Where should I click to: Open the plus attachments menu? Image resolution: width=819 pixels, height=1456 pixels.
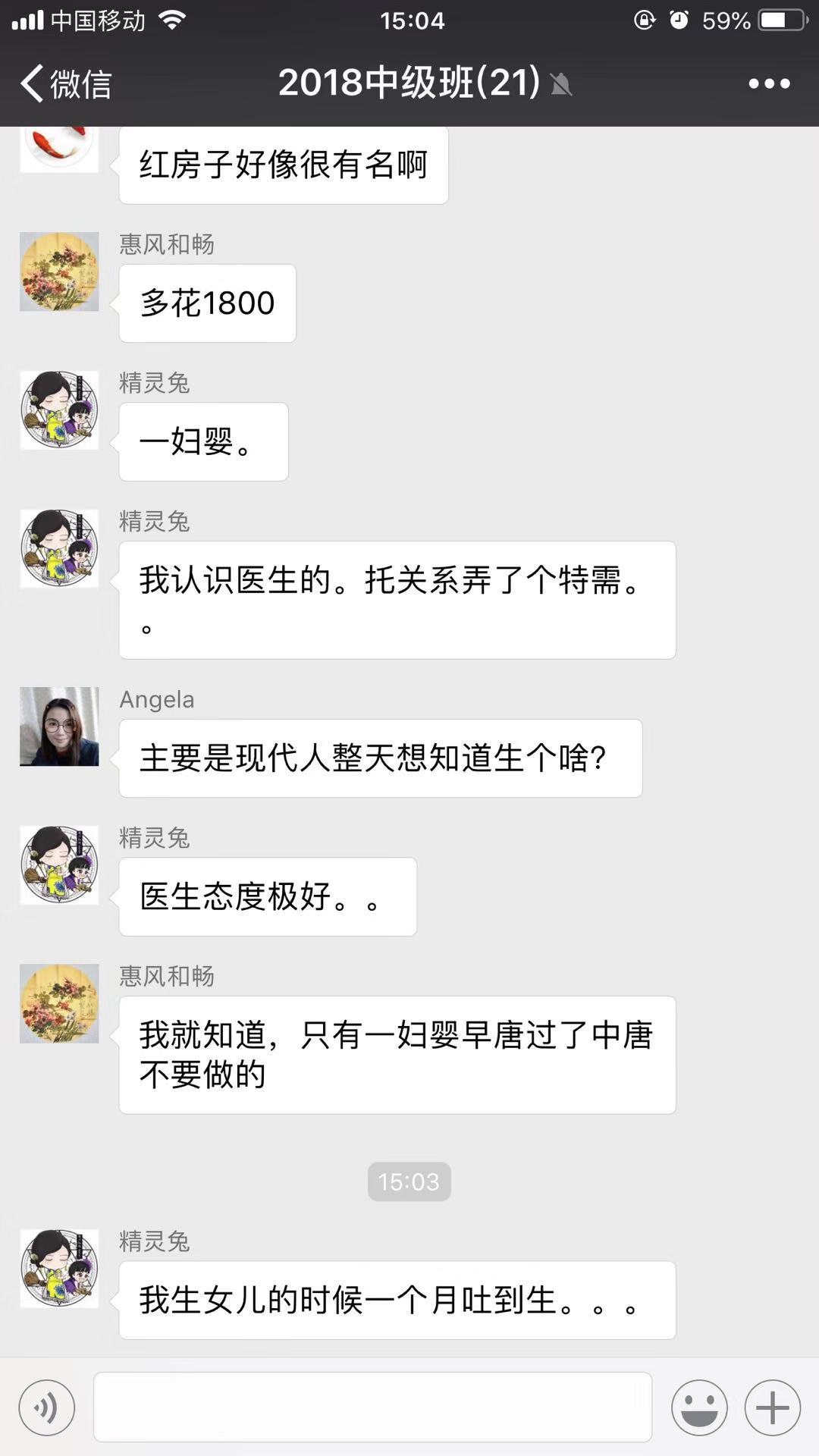coord(772,1408)
